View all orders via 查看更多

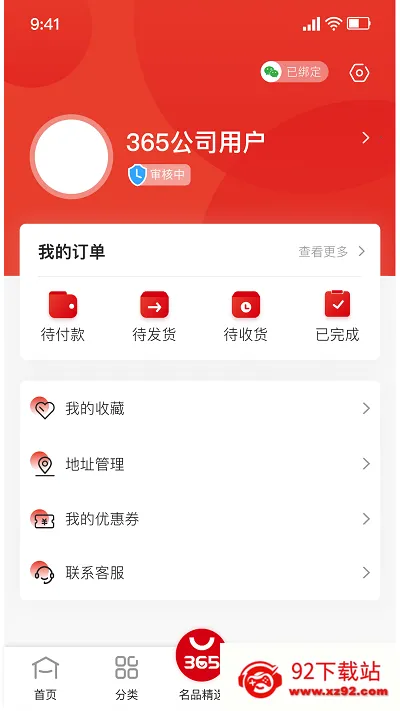[x=332, y=251]
